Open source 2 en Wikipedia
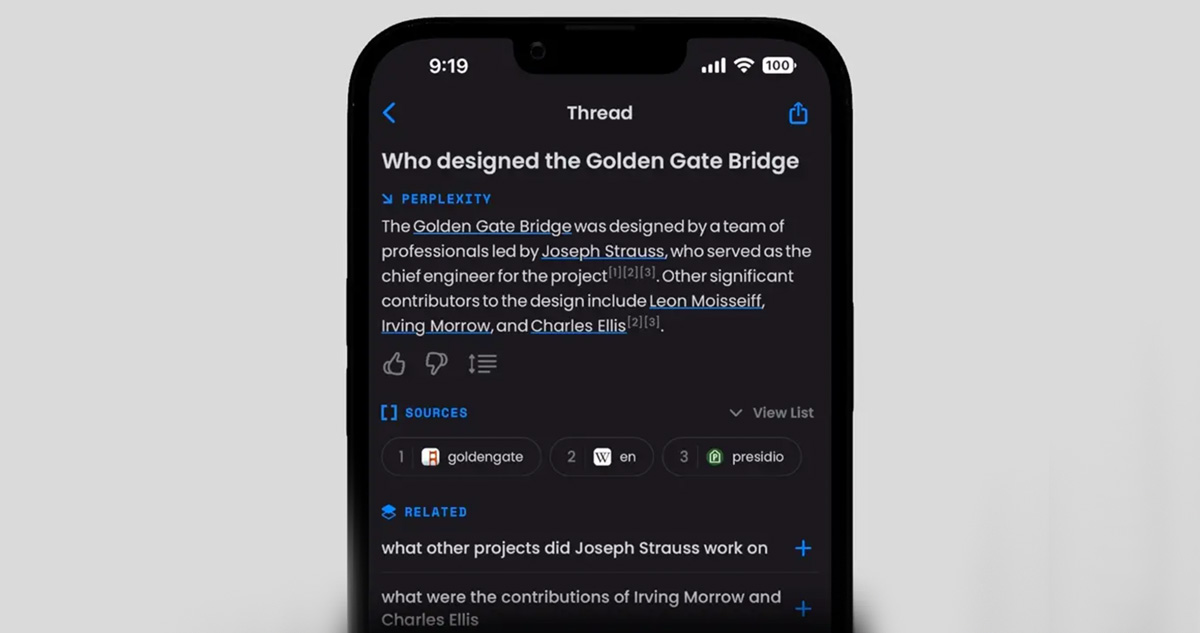 pos(601,457)
